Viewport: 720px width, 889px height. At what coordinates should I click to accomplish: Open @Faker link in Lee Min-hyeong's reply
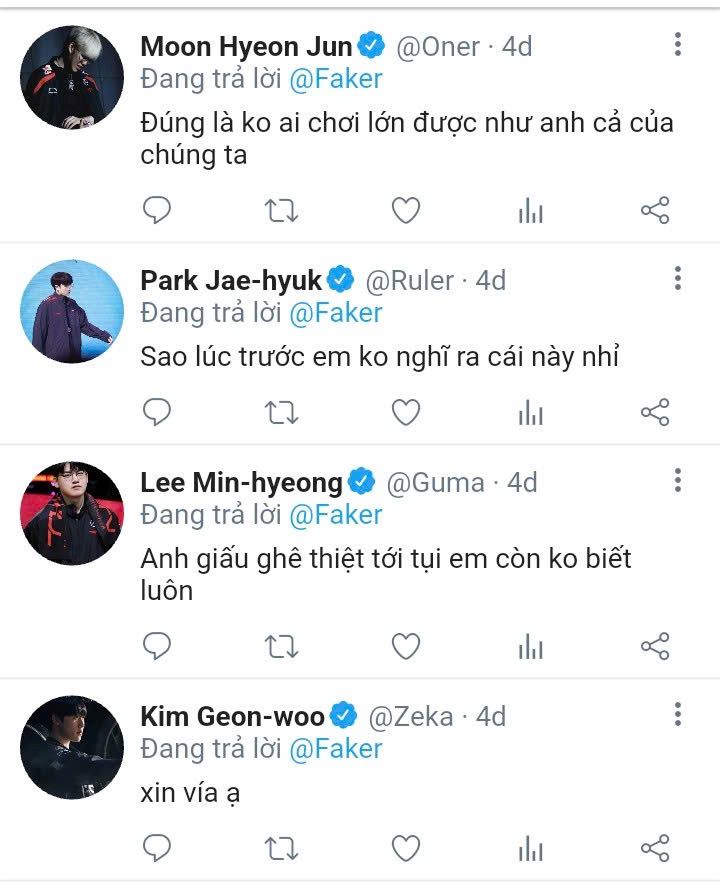(336, 515)
